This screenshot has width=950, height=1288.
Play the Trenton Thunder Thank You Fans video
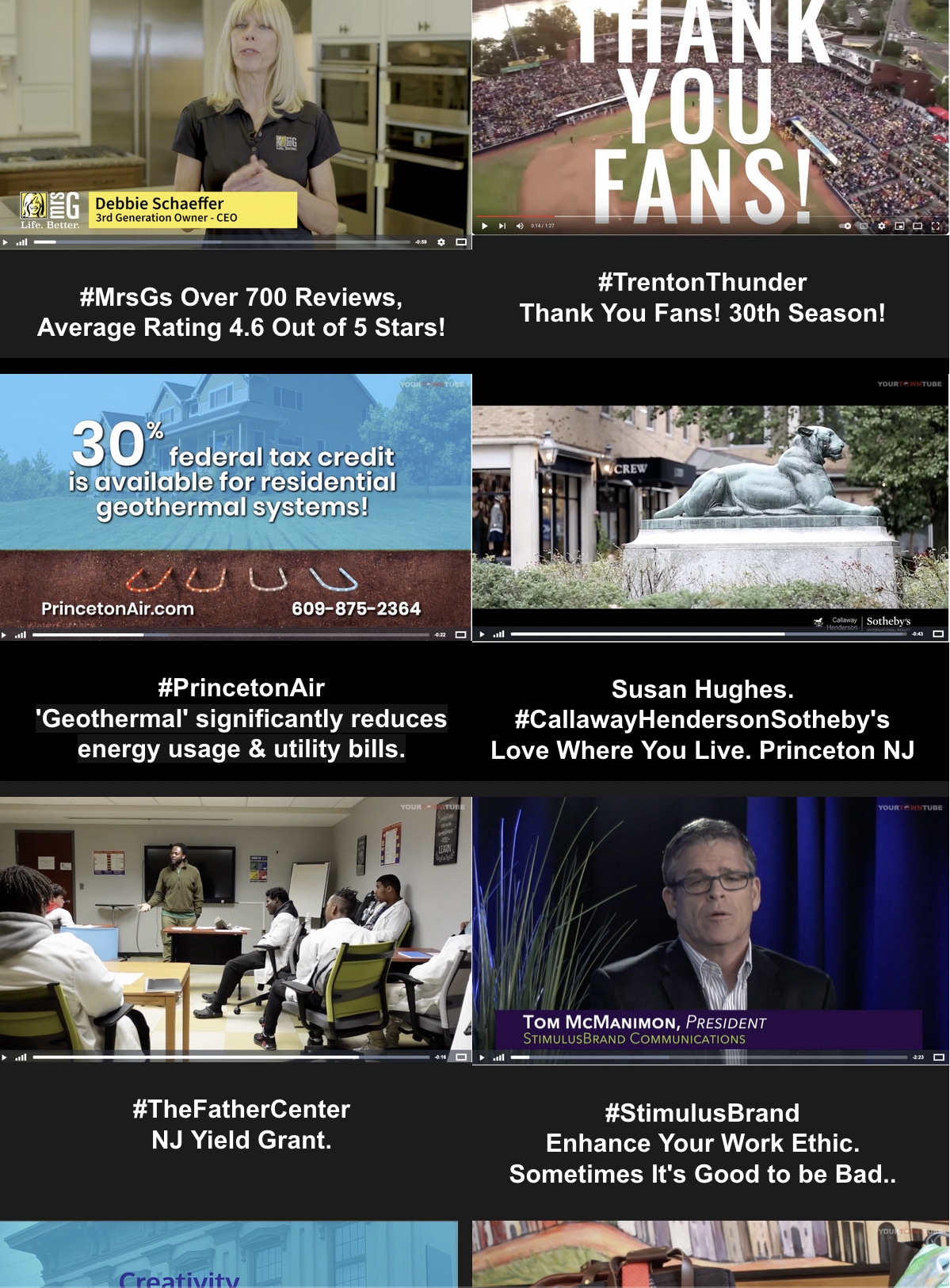click(485, 226)
